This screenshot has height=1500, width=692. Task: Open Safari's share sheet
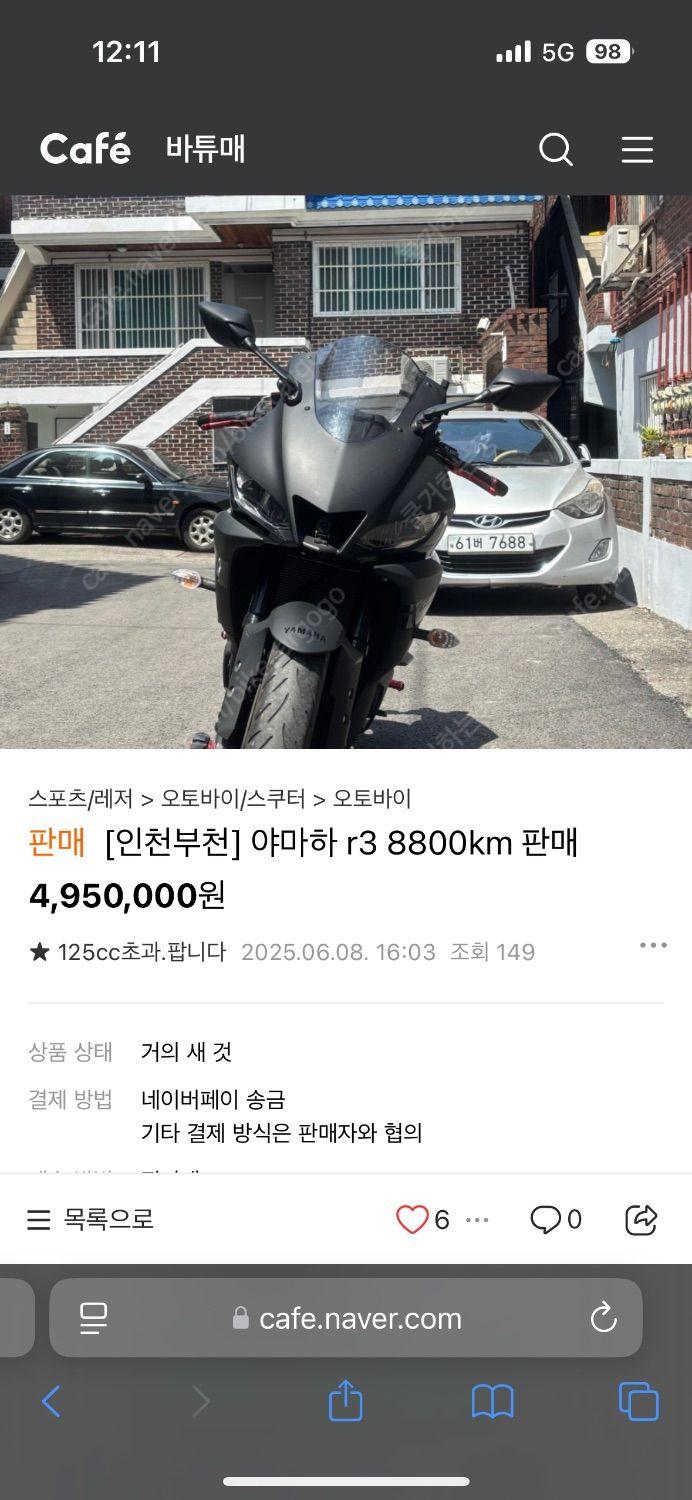tap(345, 1401)
